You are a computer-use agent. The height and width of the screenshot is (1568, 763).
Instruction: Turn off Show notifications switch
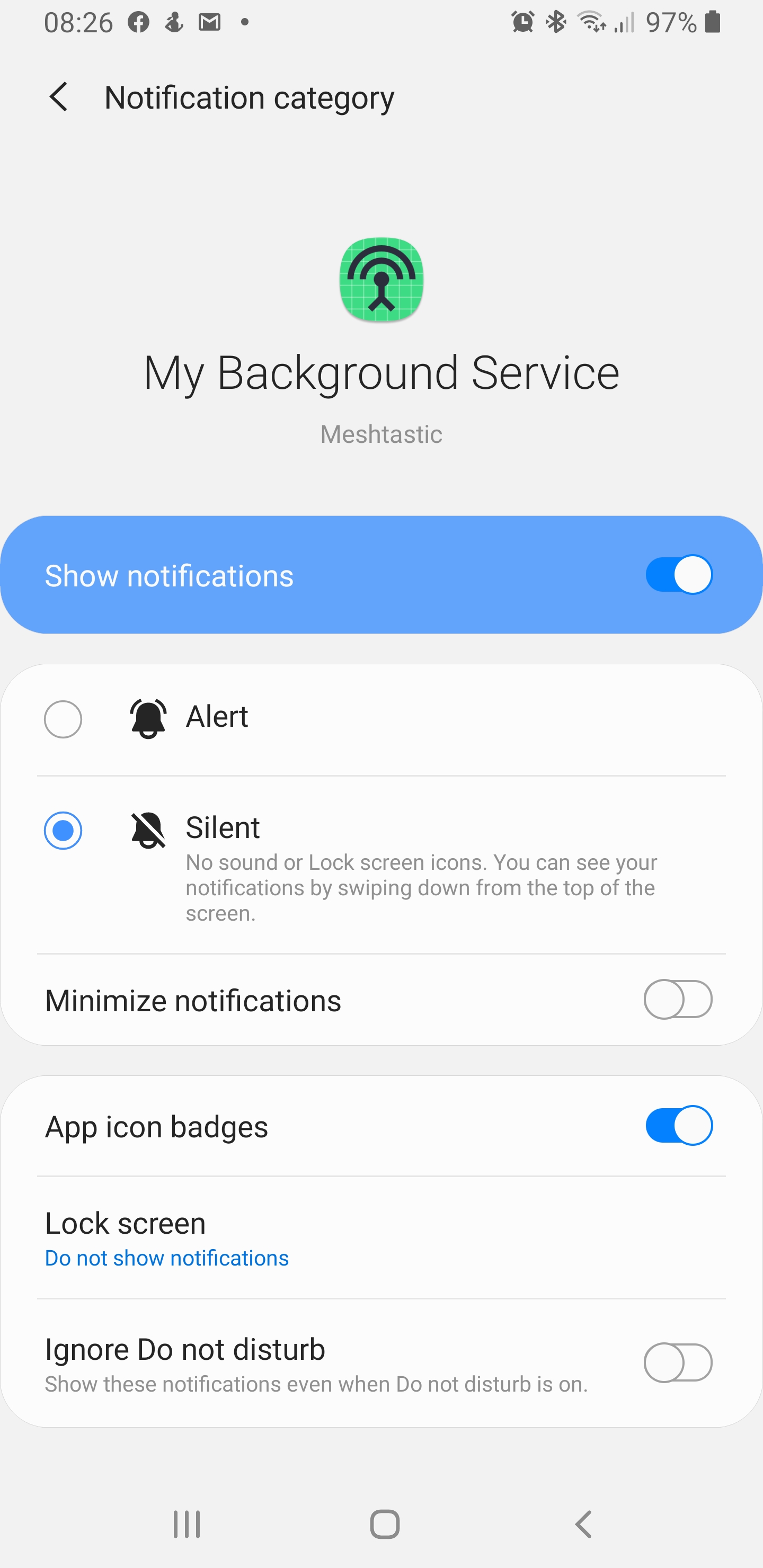click(x=678, y=575)
